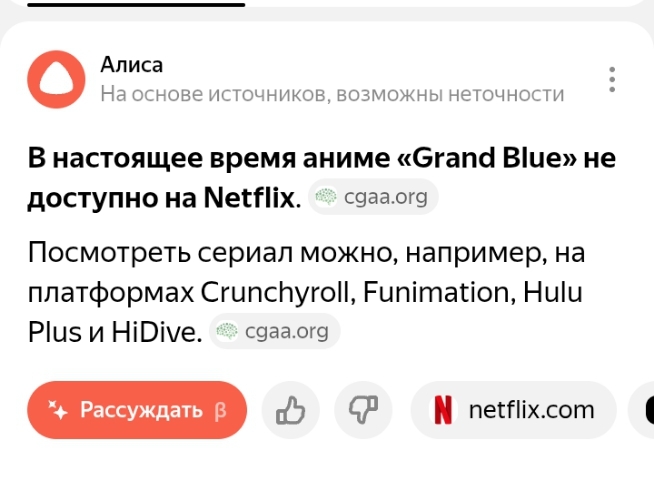The height and width of the screenshot is (482, 654).
Task: Open the netflix.com source chip
Action: click(x=513, y=410)
